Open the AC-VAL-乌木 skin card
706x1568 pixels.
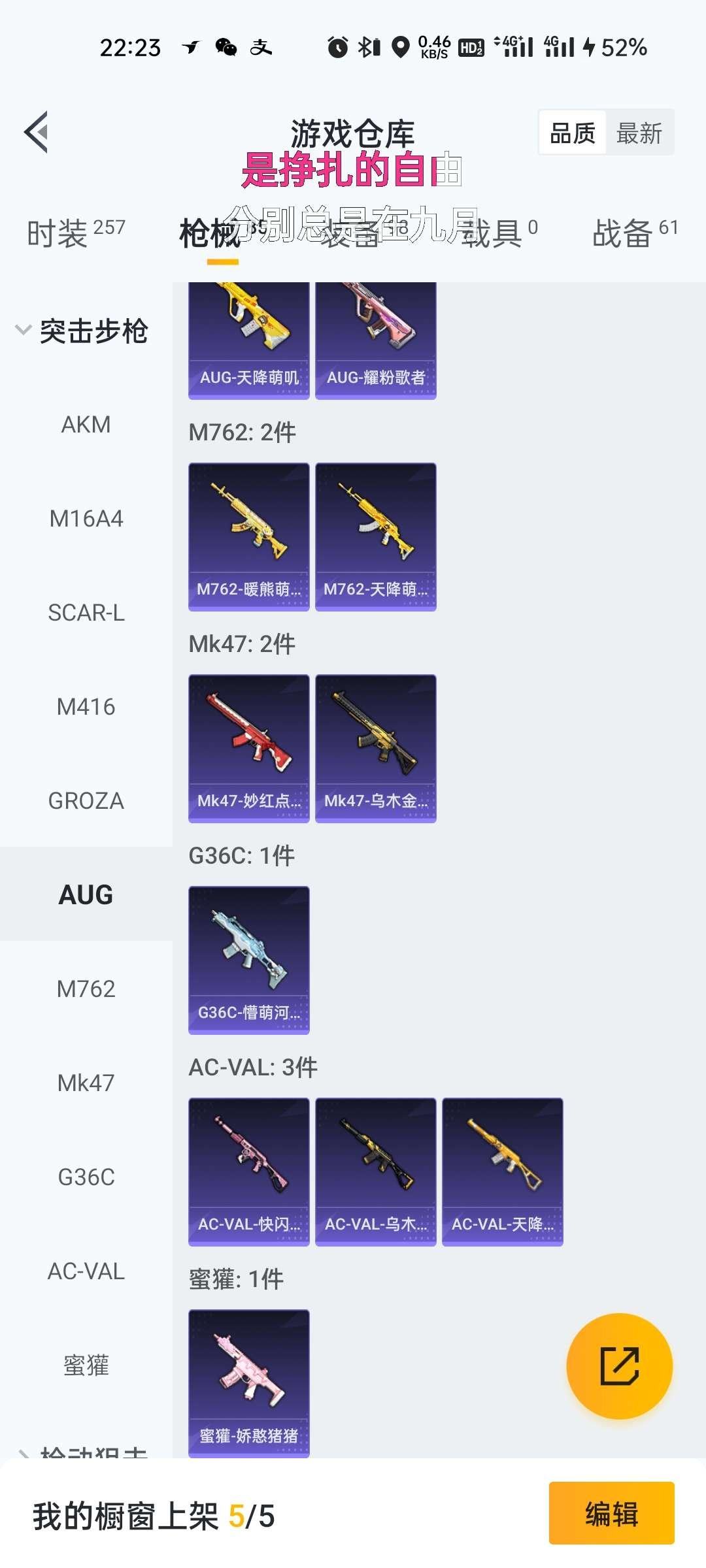click(375, 1172)
